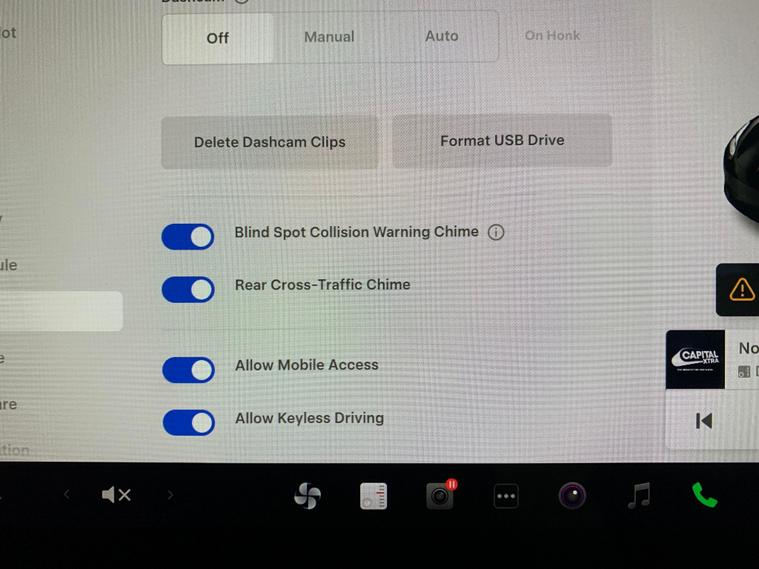Switch dashcam mode to Auto
Screen dimensions: 759x569
pyautogui.click(x=441, y=37)
